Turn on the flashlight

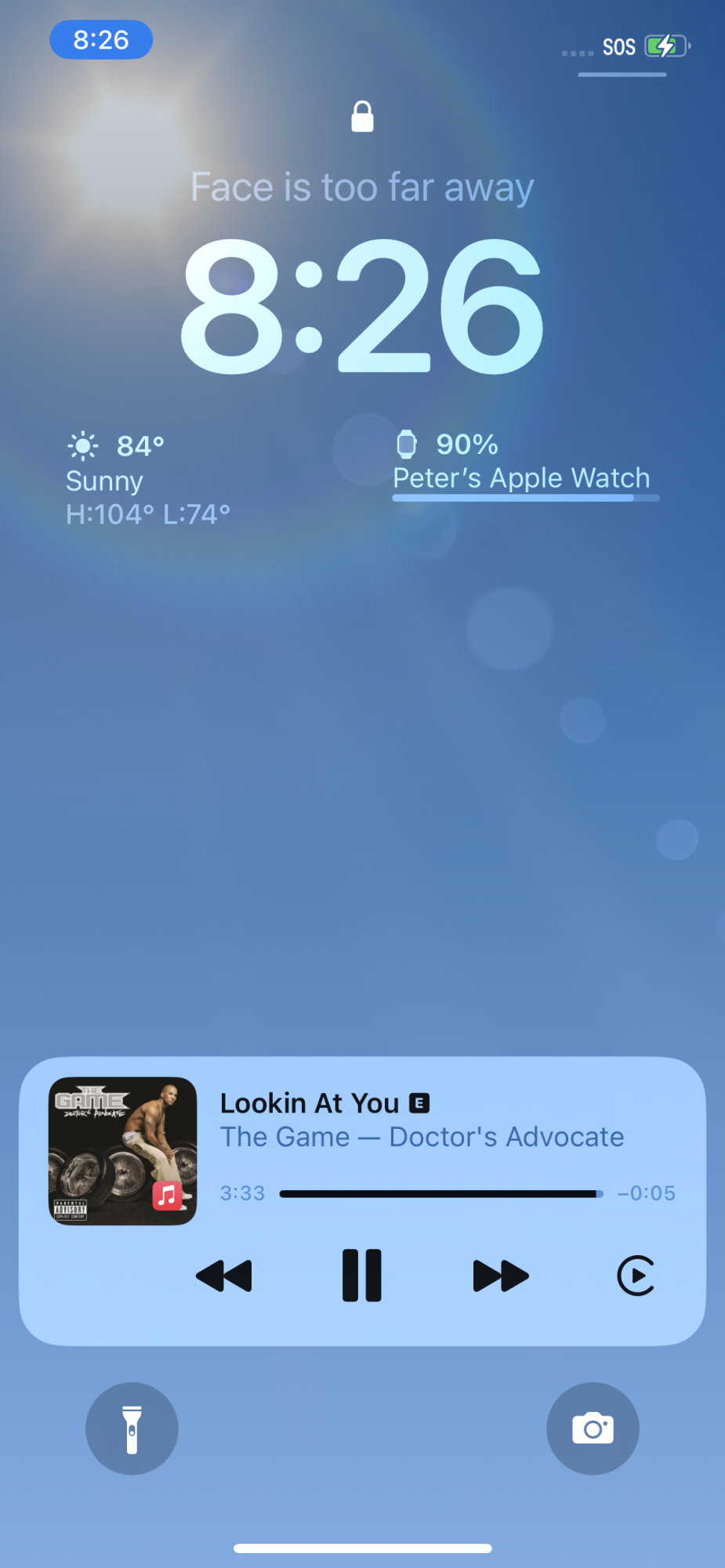click(132, 1428)
